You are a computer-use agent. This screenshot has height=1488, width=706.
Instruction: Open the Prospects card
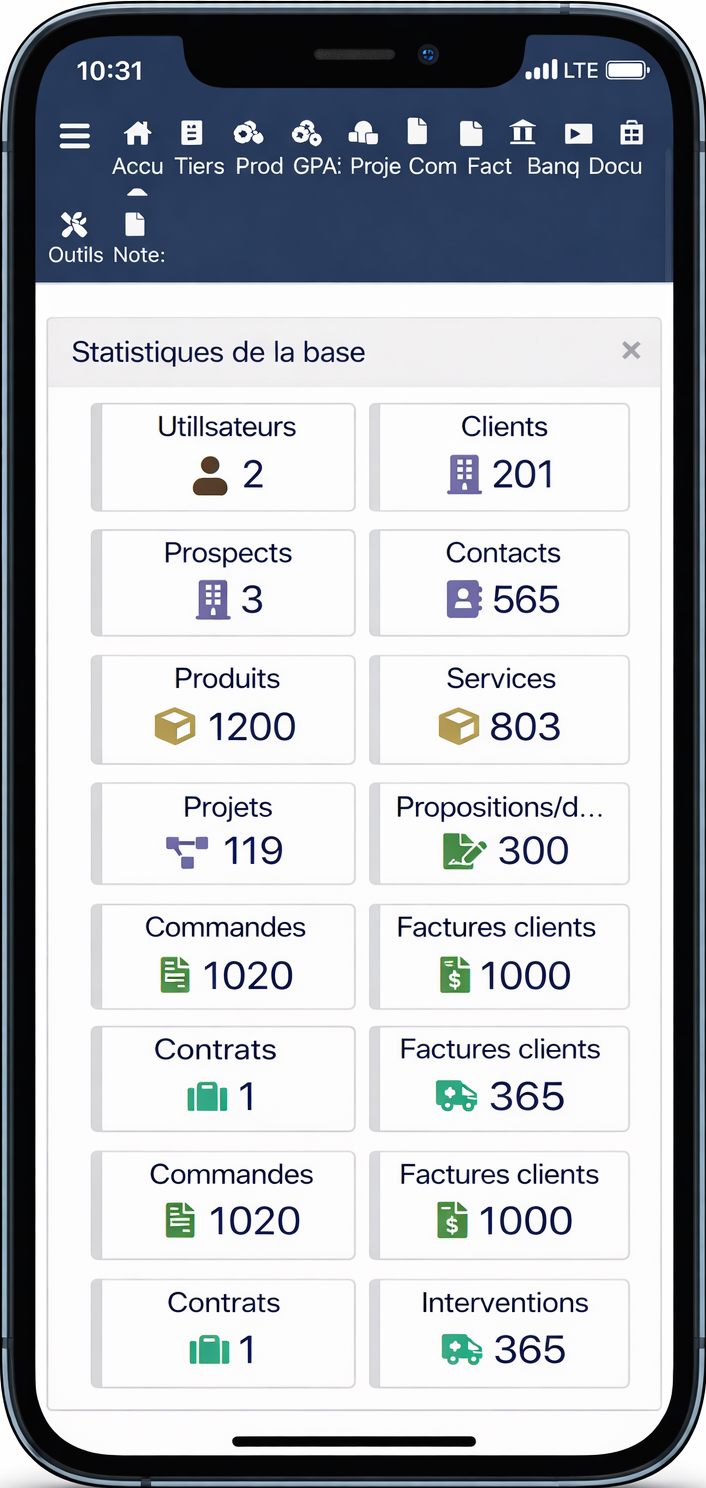pos(227,583)
